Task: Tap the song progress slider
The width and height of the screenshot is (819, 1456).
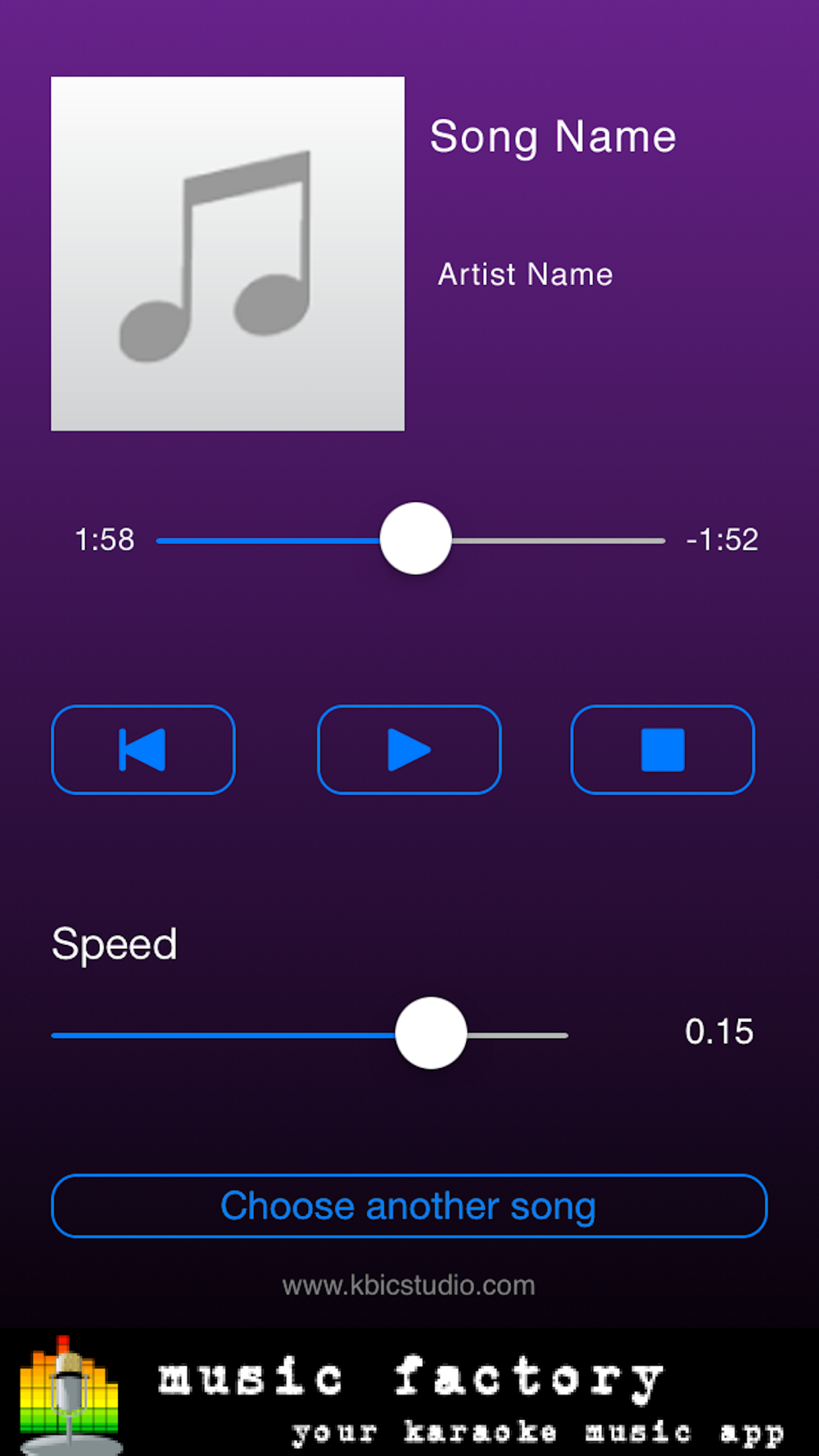Action: (x=410, y=540)
